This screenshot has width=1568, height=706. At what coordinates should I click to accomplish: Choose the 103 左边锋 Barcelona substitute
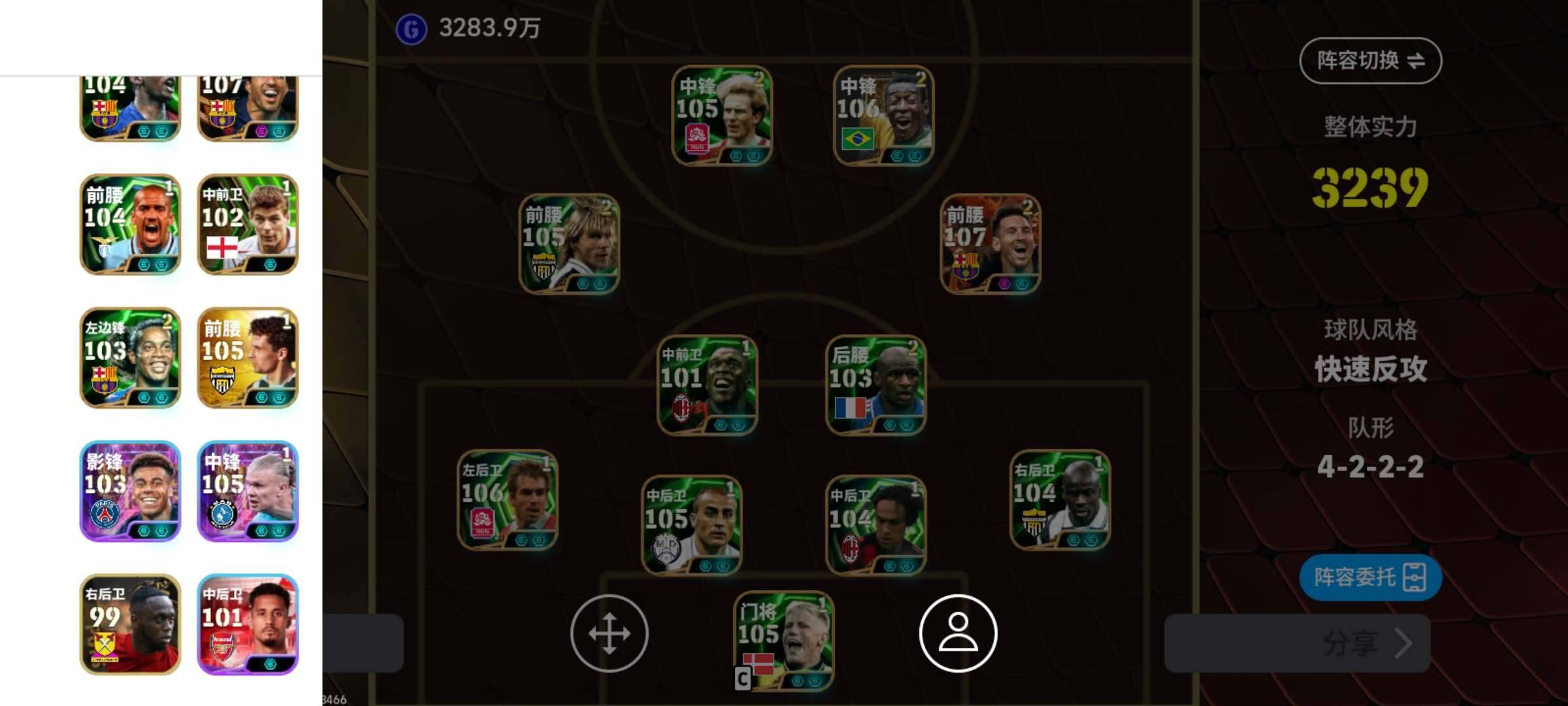pyautogui.click(x=130, y=358)
